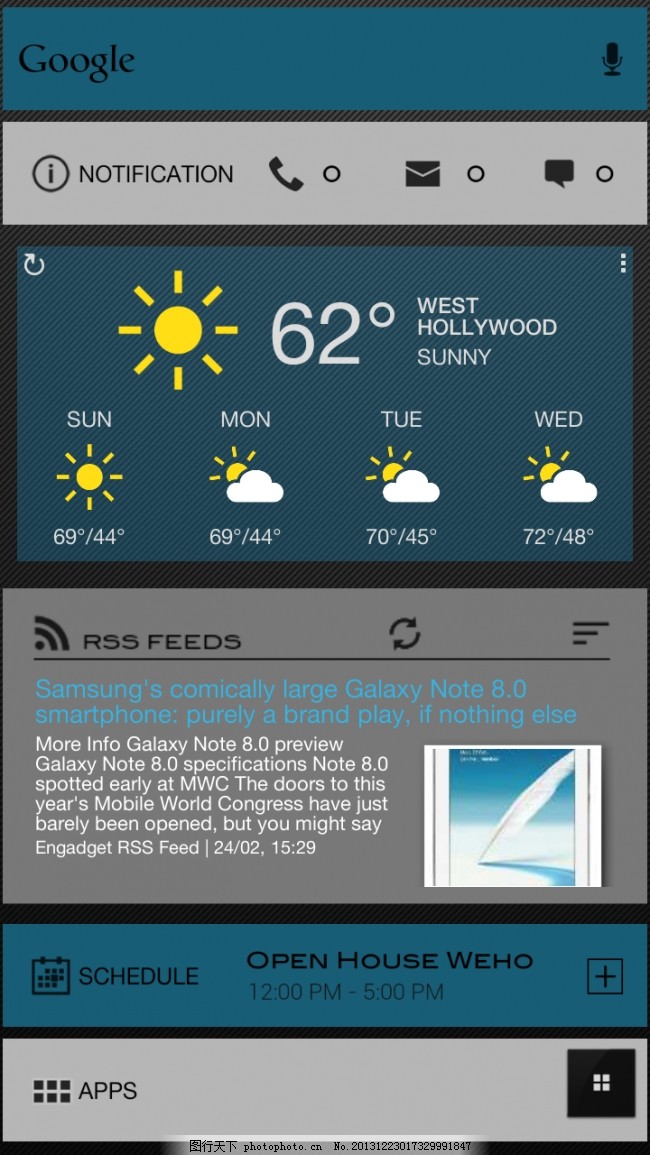Open the apps grid button
Image resolution: width=650 pixels, height=1155 pixels.
[x=601, y=1083]
